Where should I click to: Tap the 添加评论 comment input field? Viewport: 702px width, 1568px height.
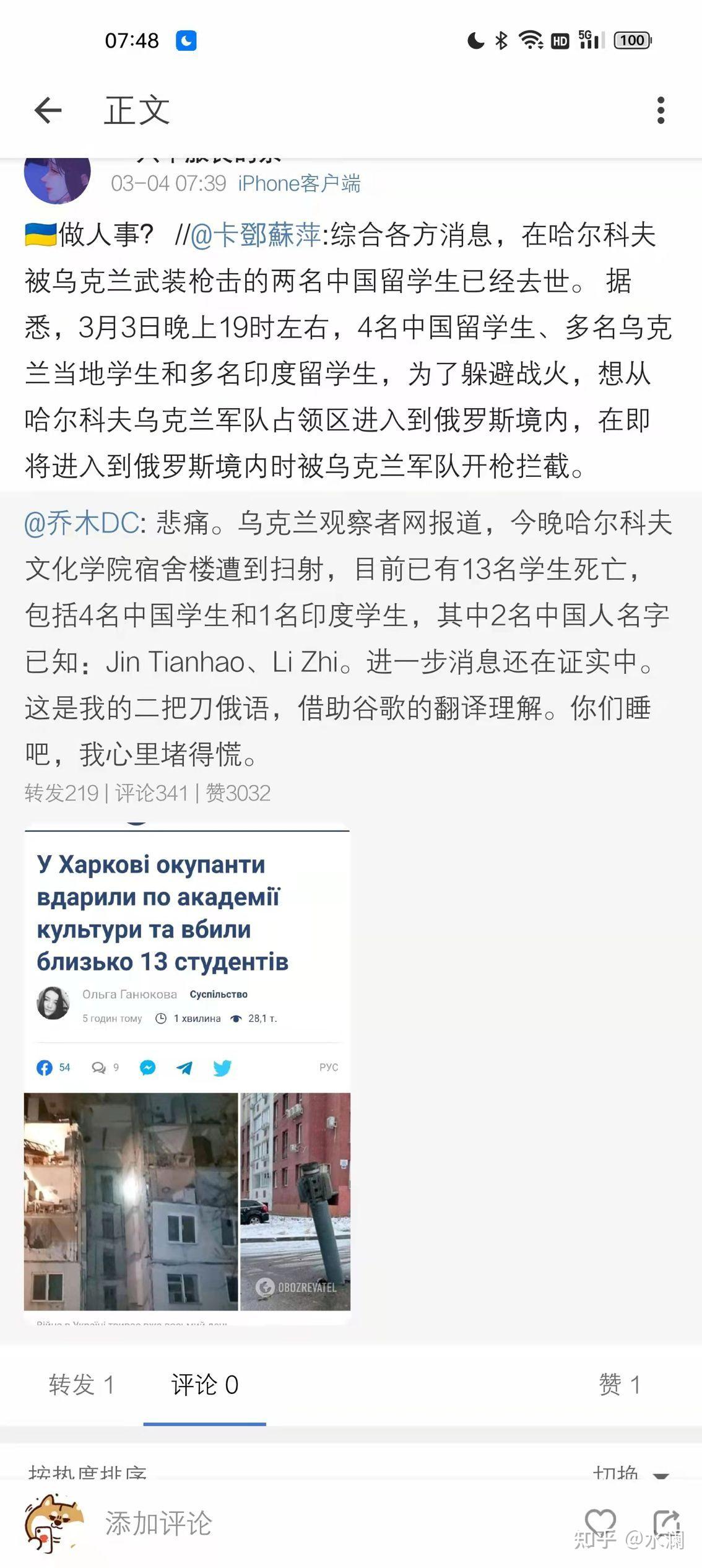click(x=158, y=1523)
